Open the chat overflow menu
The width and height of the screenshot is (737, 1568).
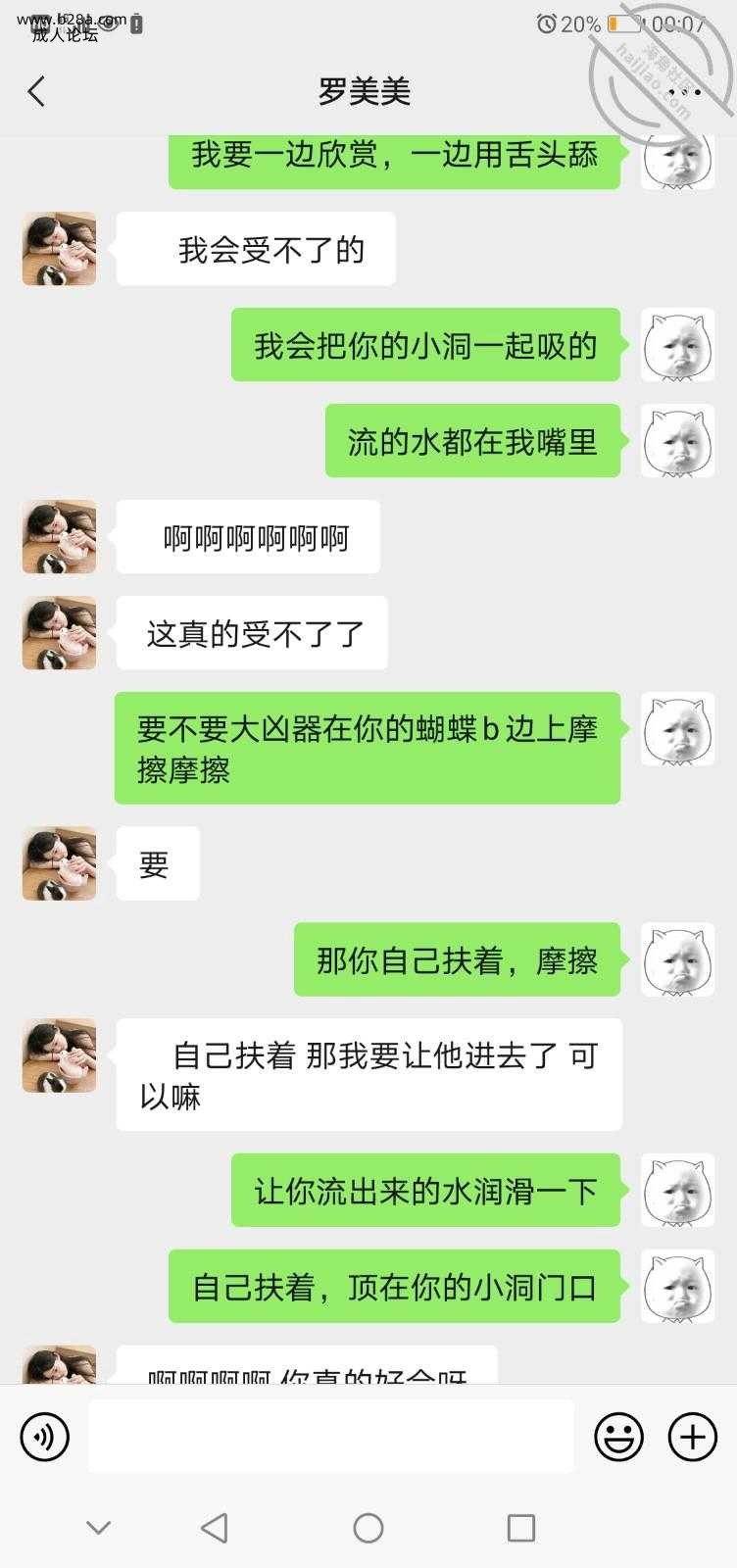coord(686,92)
